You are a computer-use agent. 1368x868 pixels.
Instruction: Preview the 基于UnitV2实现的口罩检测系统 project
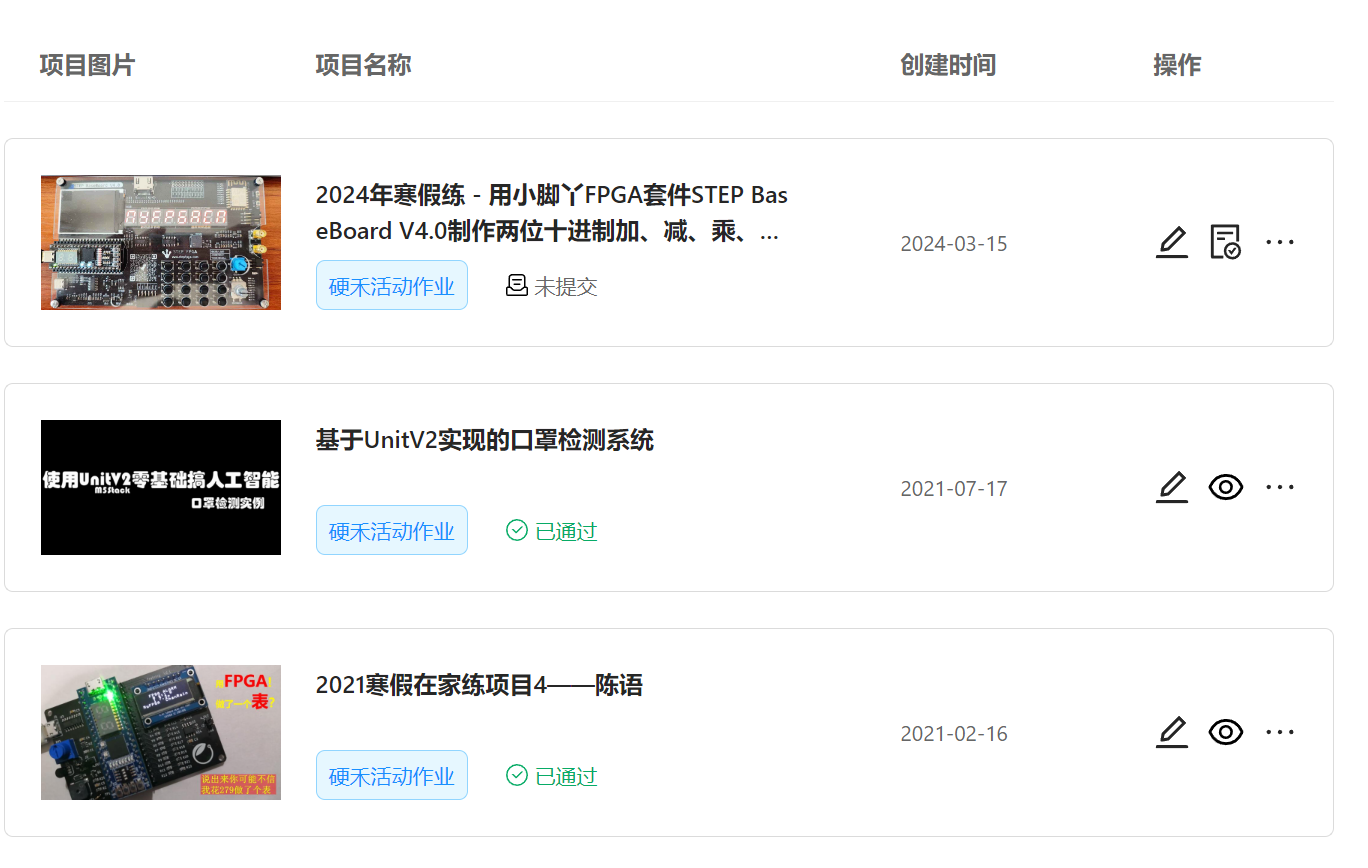1225,487
